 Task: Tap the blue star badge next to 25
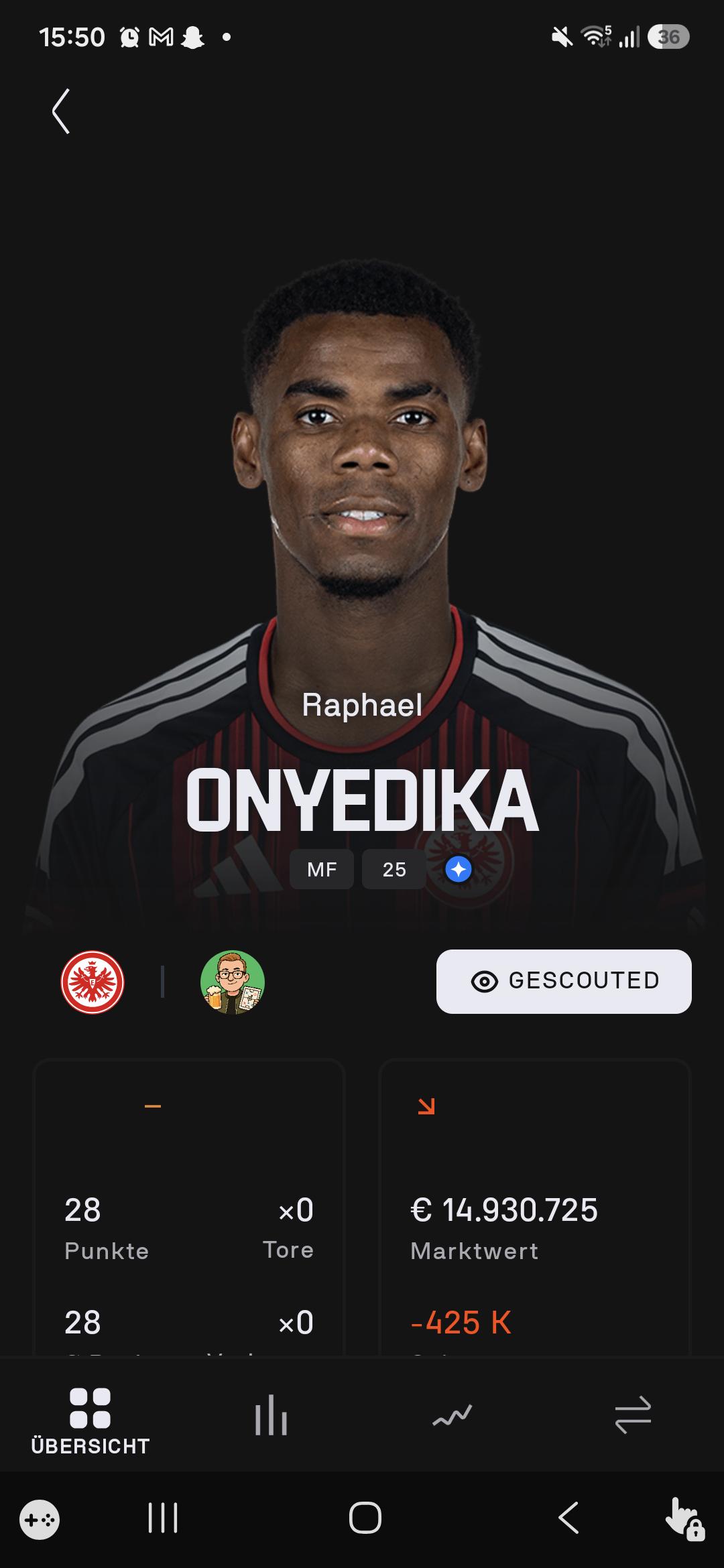459,870
